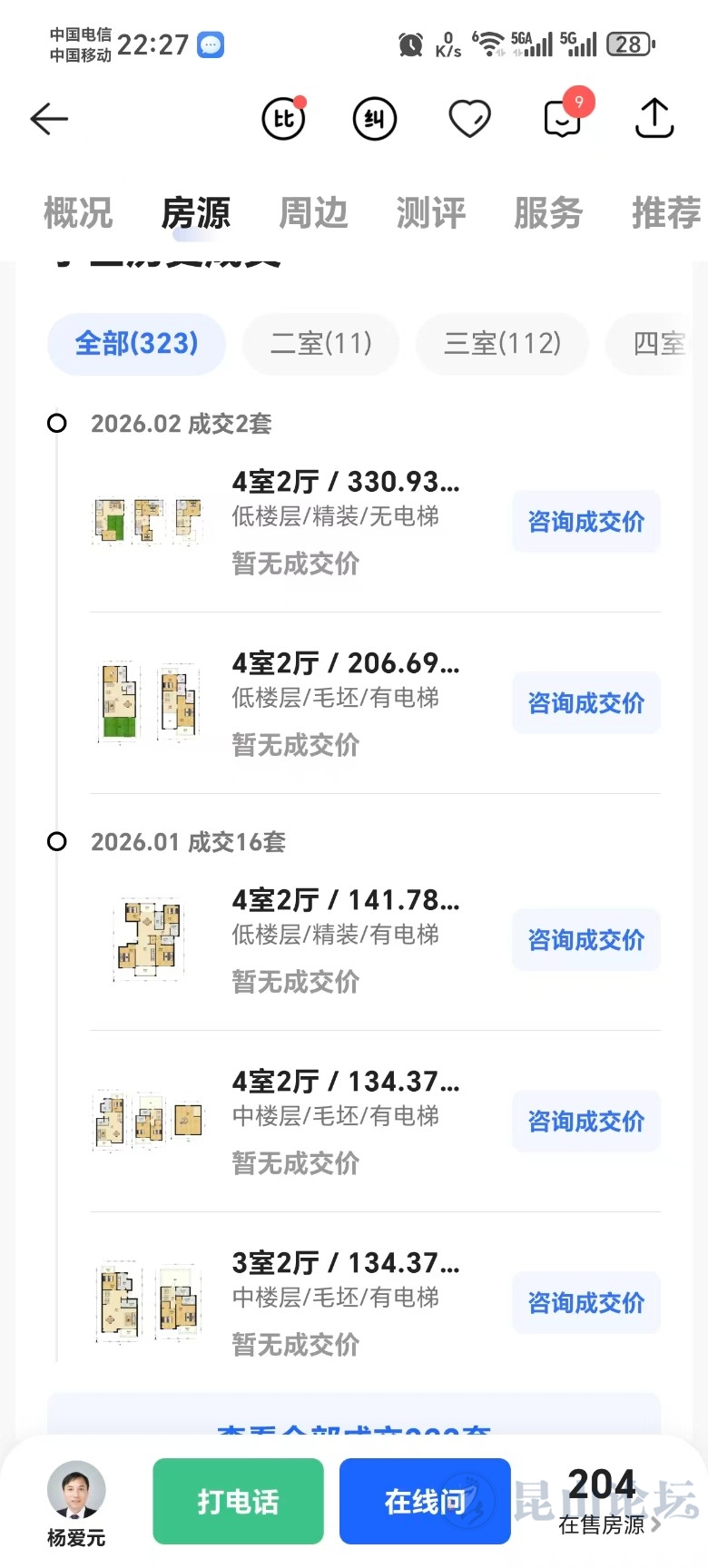The image size is (708, 1568).
Task: Share this listing page
Action: tap(654, 119)
